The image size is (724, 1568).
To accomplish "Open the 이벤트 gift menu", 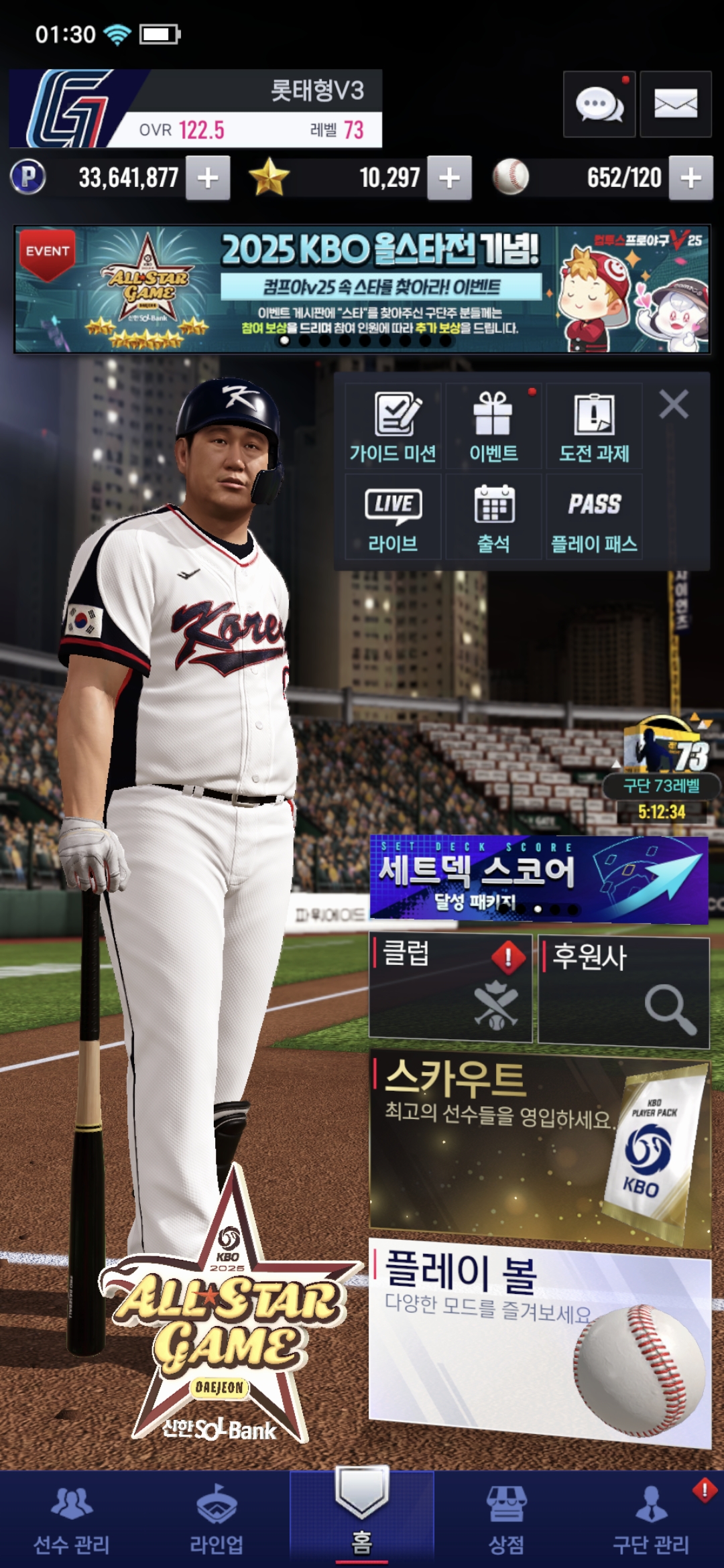I will pyautogui.click(x=493, y=427).
